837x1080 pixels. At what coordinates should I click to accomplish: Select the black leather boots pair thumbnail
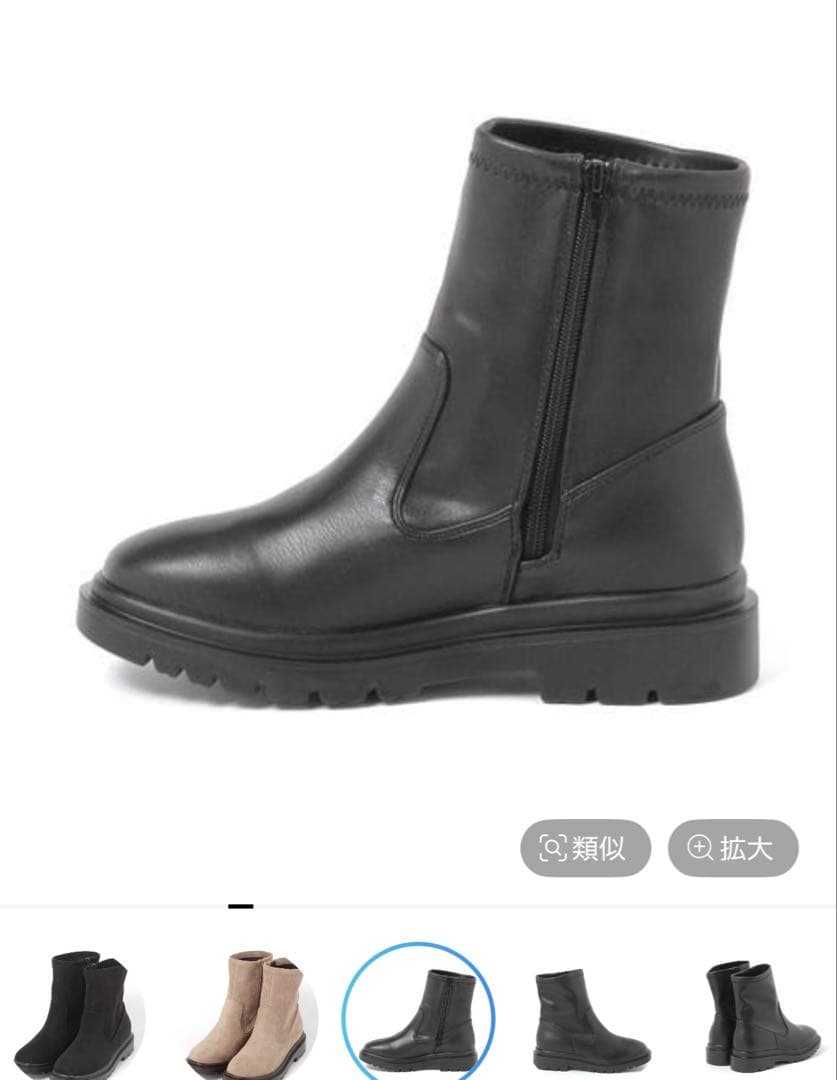tap(762, 1012)
